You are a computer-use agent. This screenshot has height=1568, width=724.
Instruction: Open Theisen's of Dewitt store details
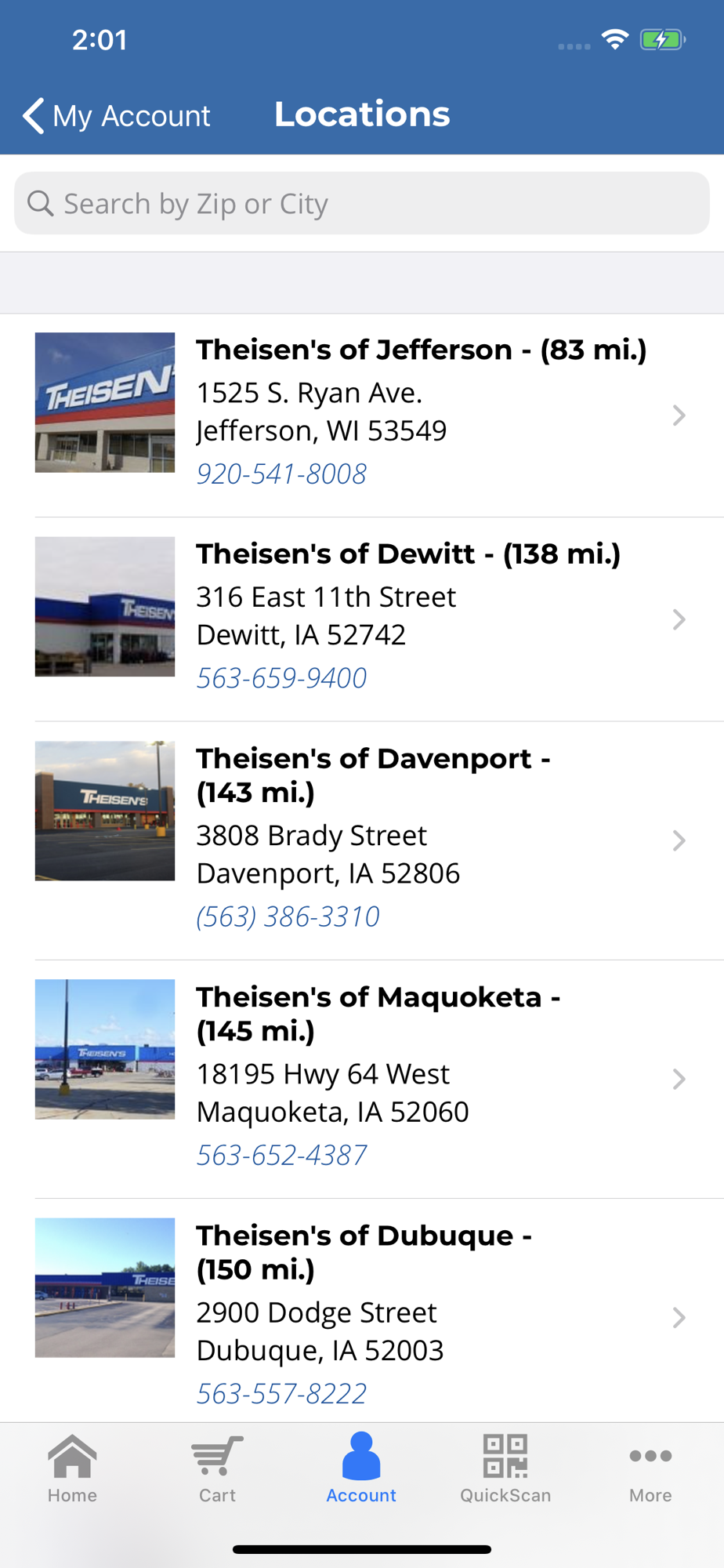pos(407,554)
